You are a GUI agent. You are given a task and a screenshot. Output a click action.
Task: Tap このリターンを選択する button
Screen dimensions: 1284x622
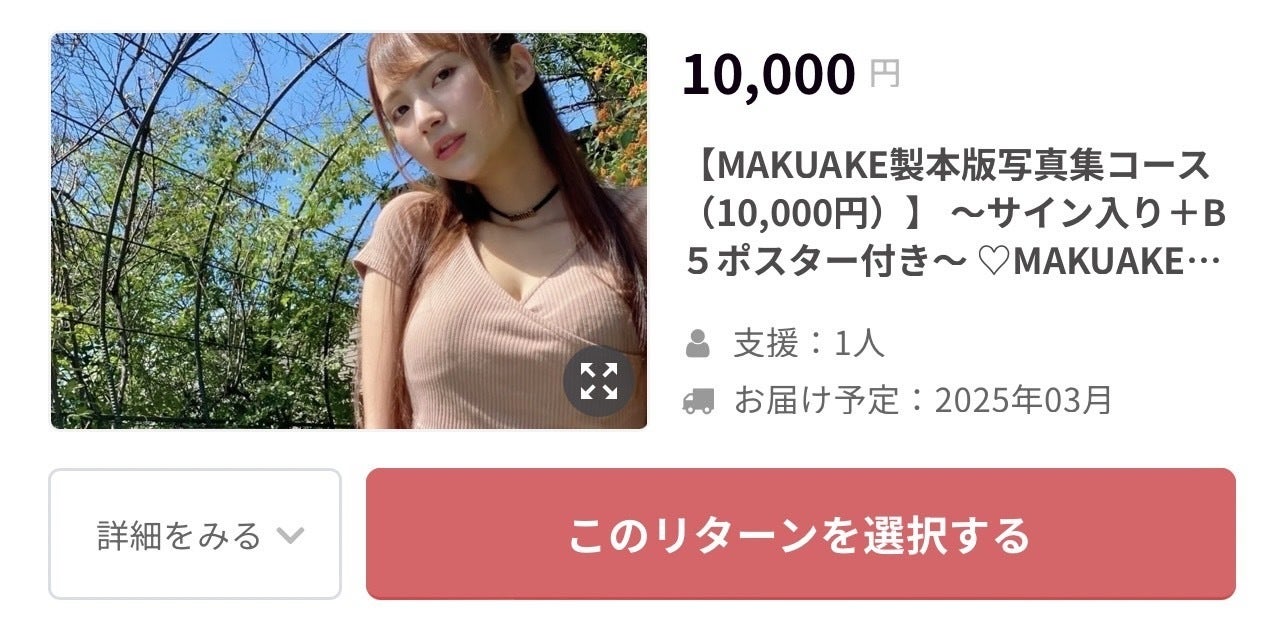pos(800,535)
